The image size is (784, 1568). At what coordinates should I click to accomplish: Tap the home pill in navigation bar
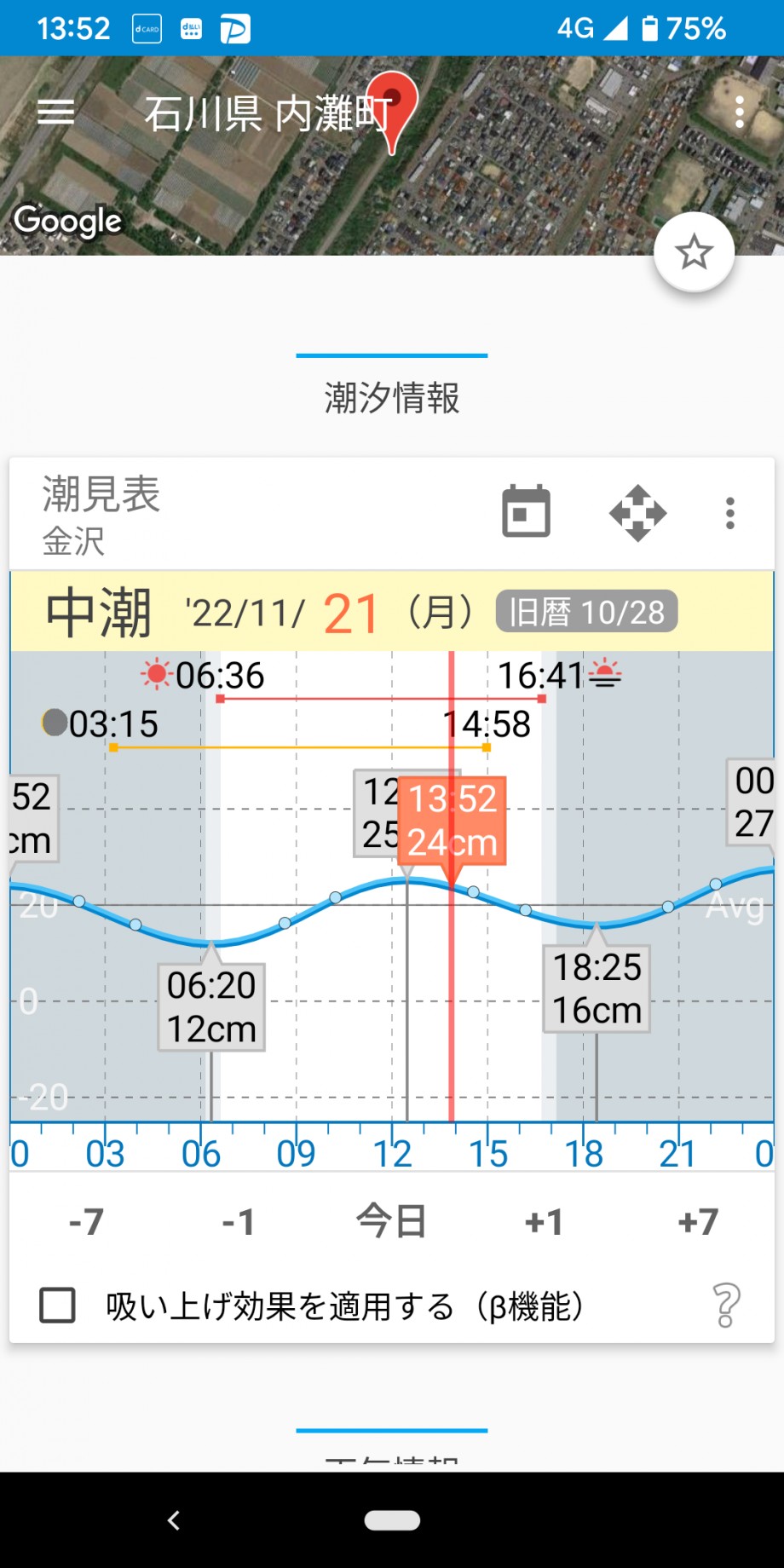(x=392, y=1519)
